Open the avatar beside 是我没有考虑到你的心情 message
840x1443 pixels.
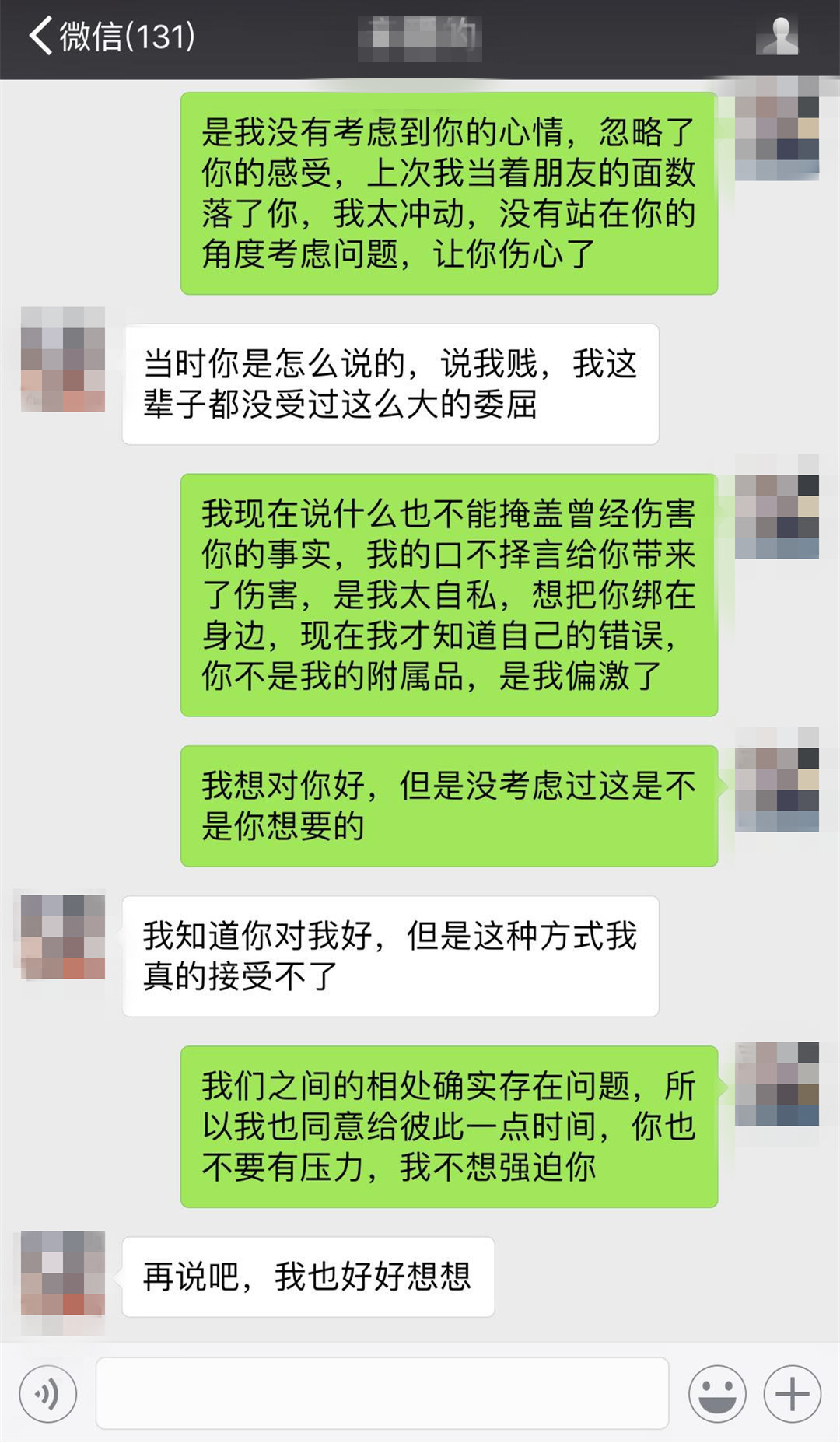coord(776,134)
